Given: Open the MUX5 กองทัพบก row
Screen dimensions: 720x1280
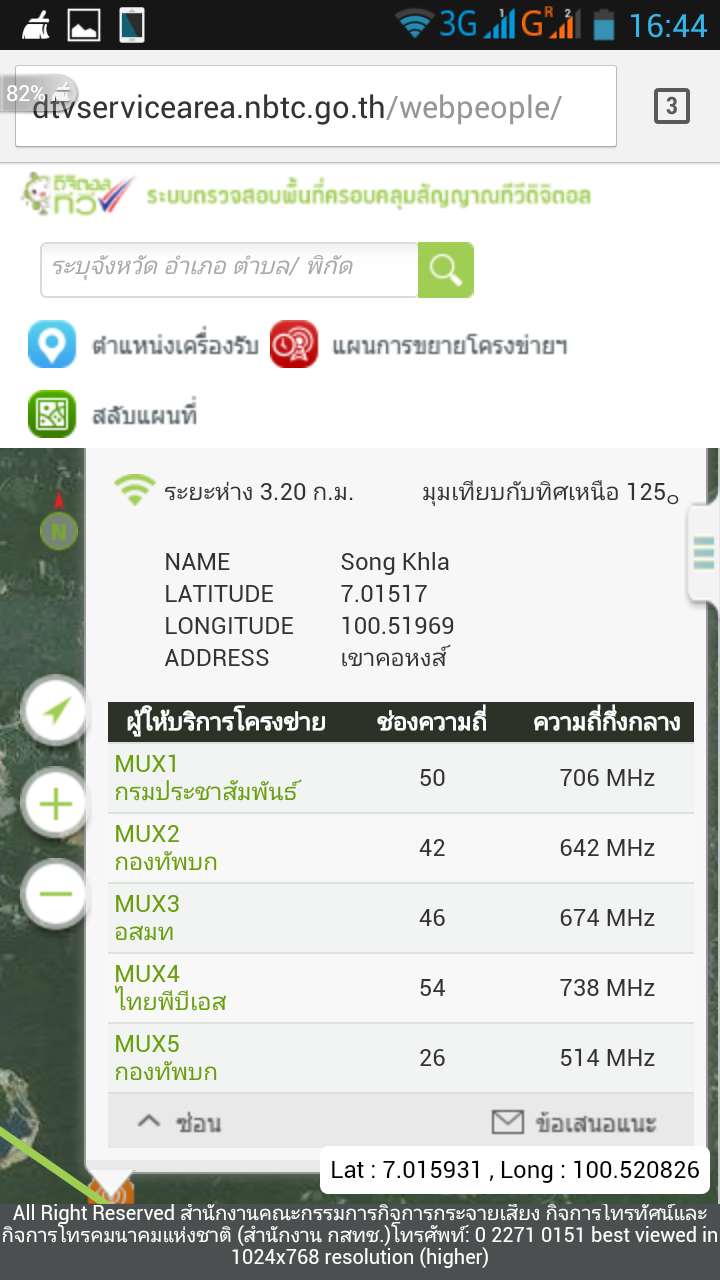Looking at the screenshot, I should coord(400,1058).
